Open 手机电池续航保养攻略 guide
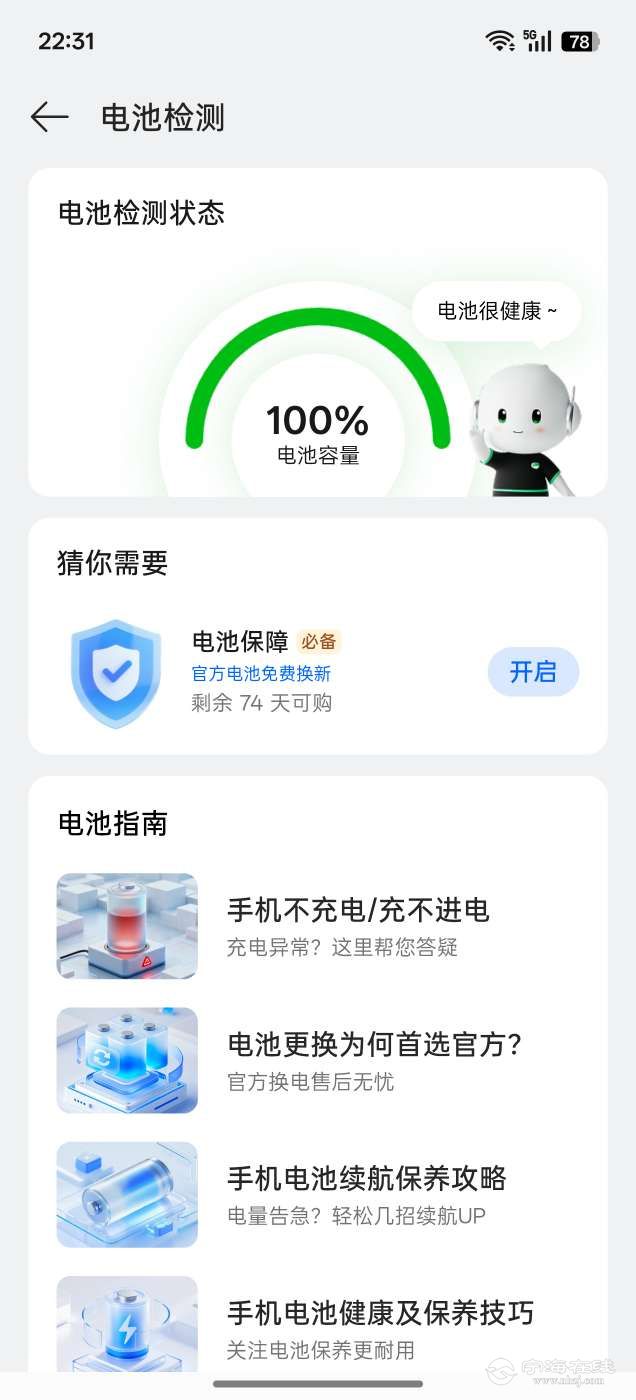 [x=366, y=1195]
